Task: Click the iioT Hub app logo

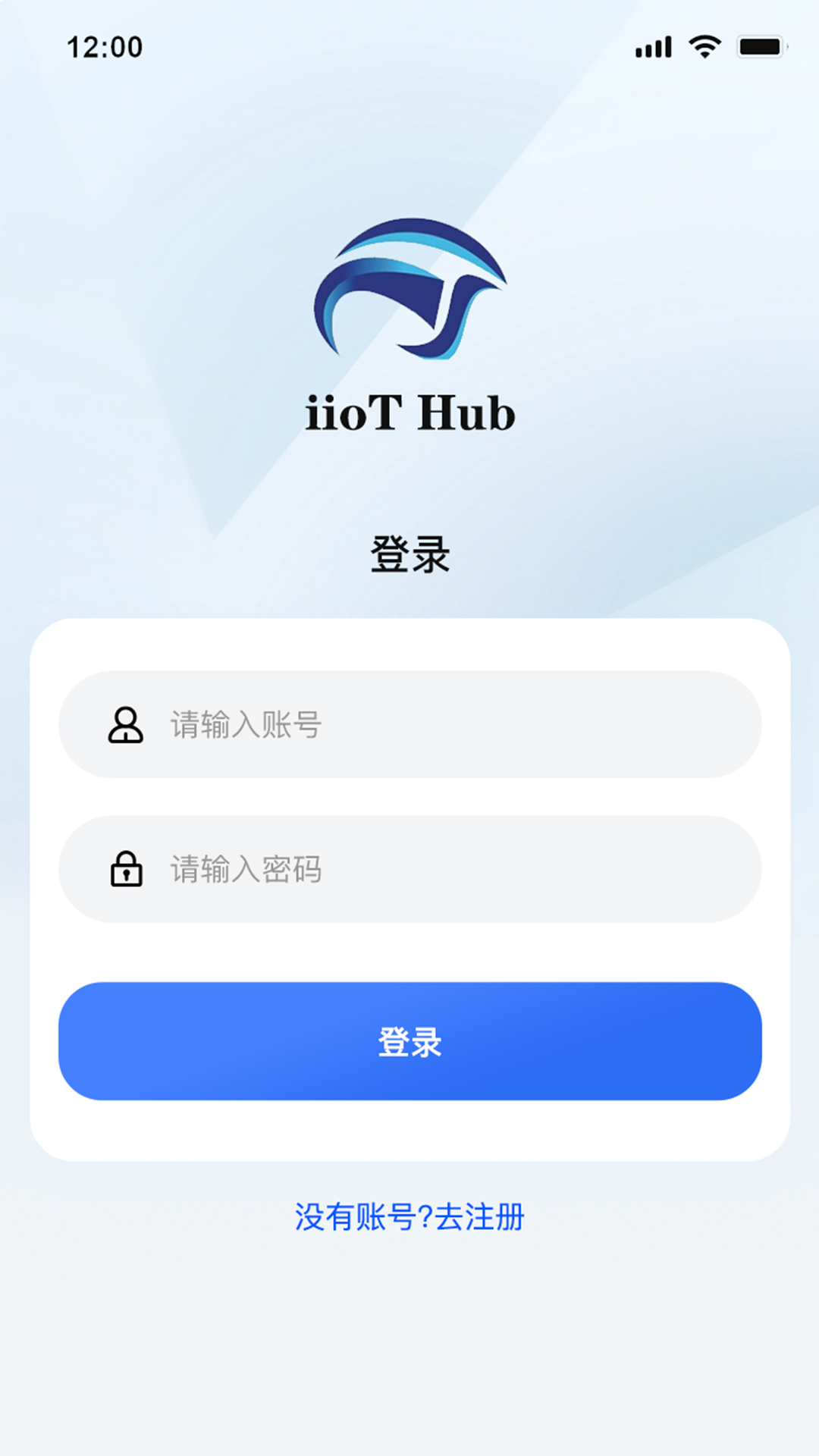Action: [x=409, y=288]
